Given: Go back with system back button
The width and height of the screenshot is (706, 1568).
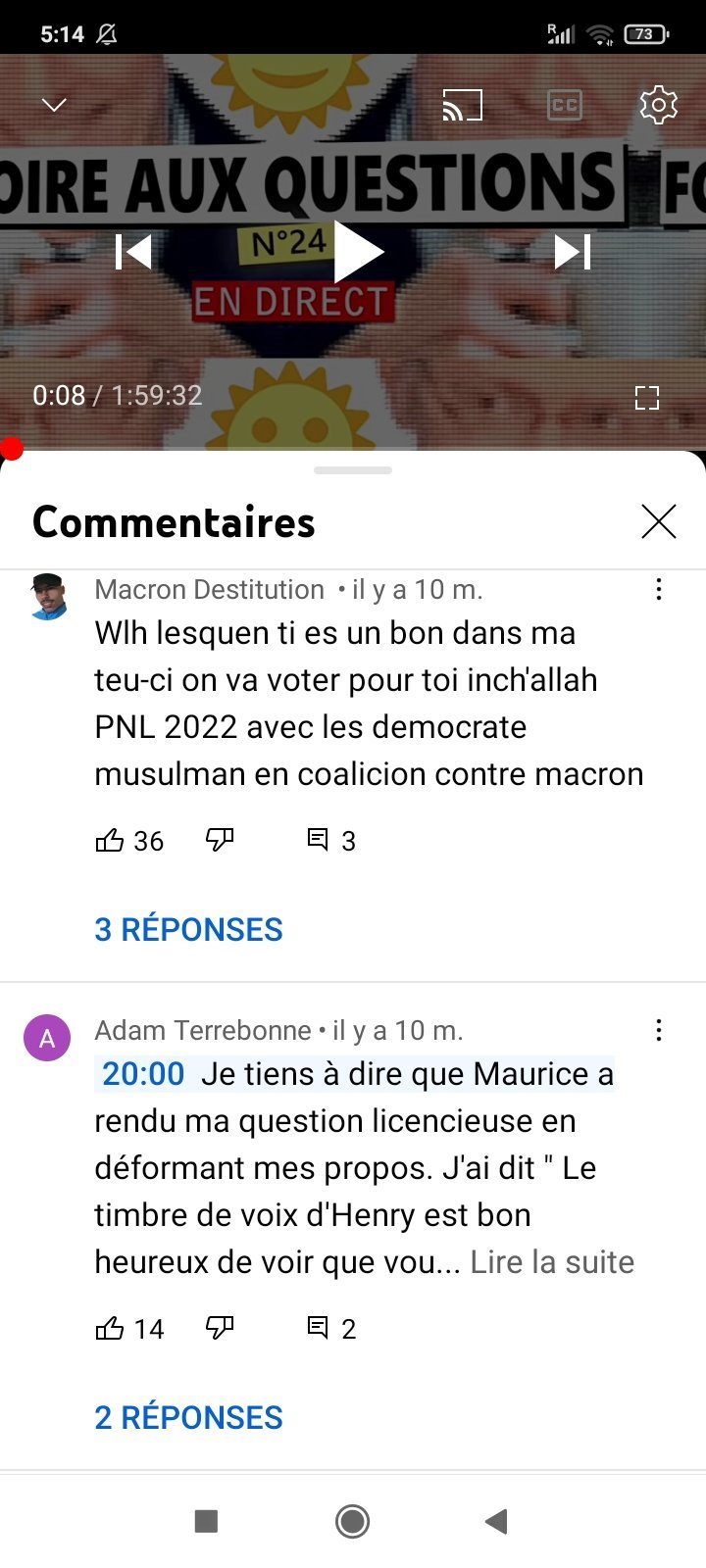Looking at the screenshot, I should pyautogui.click(x=496, y=1521).
